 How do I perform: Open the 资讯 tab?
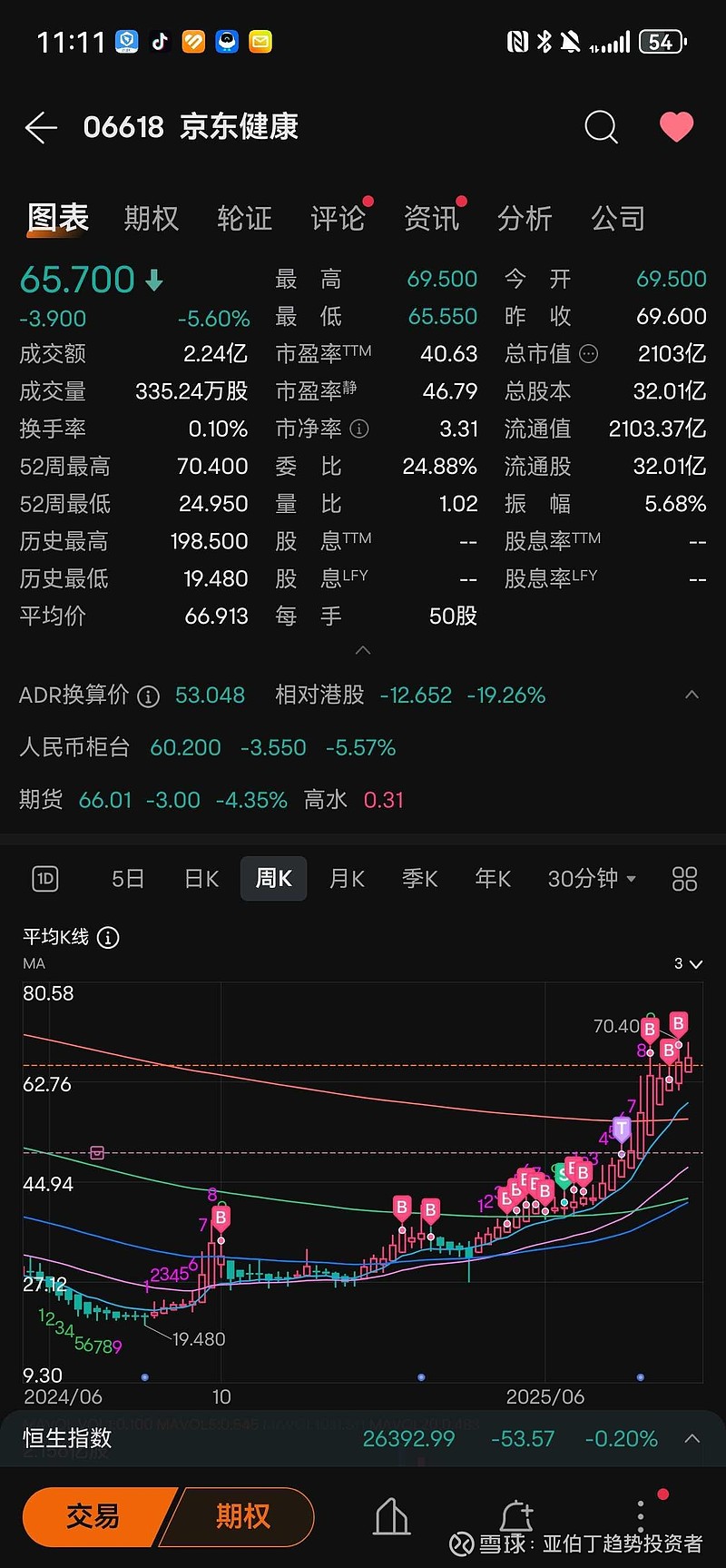[x=431, y=219]
